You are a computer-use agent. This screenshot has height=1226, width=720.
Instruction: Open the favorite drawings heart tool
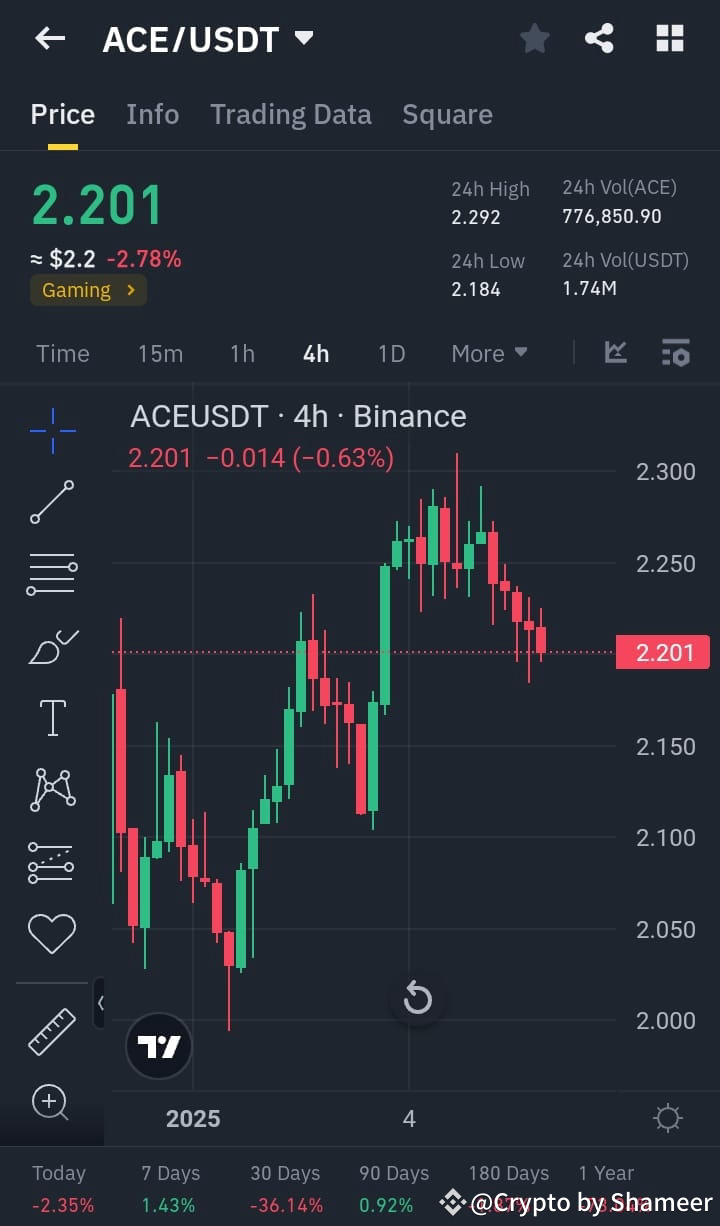[52, 932]
